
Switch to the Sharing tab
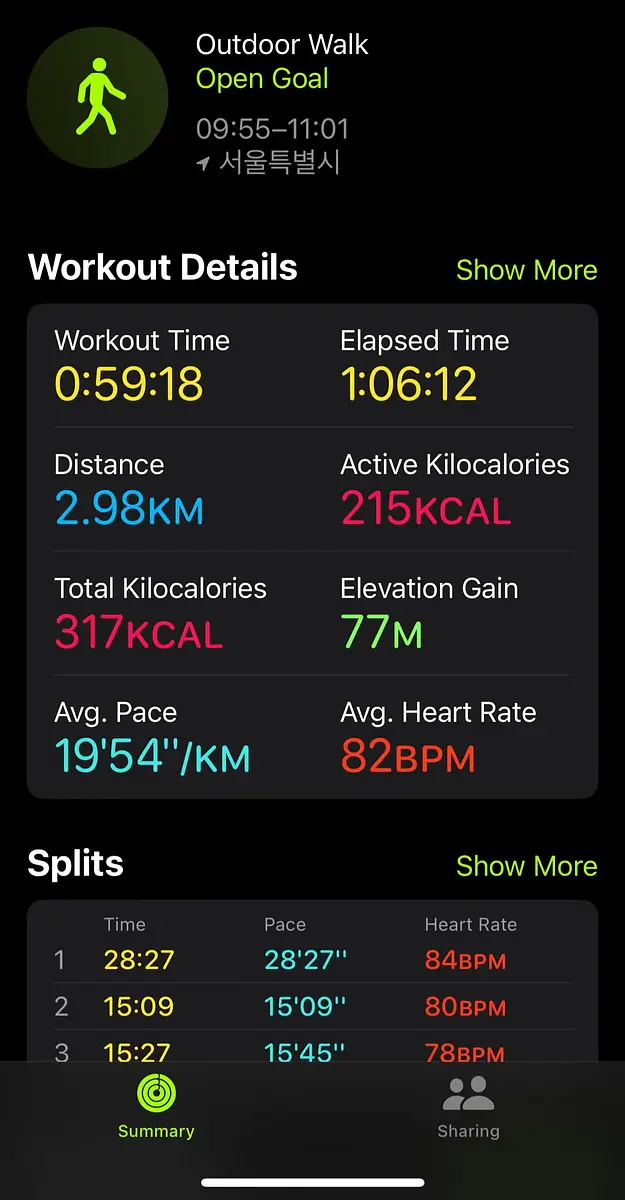(x=468, y=1108)
